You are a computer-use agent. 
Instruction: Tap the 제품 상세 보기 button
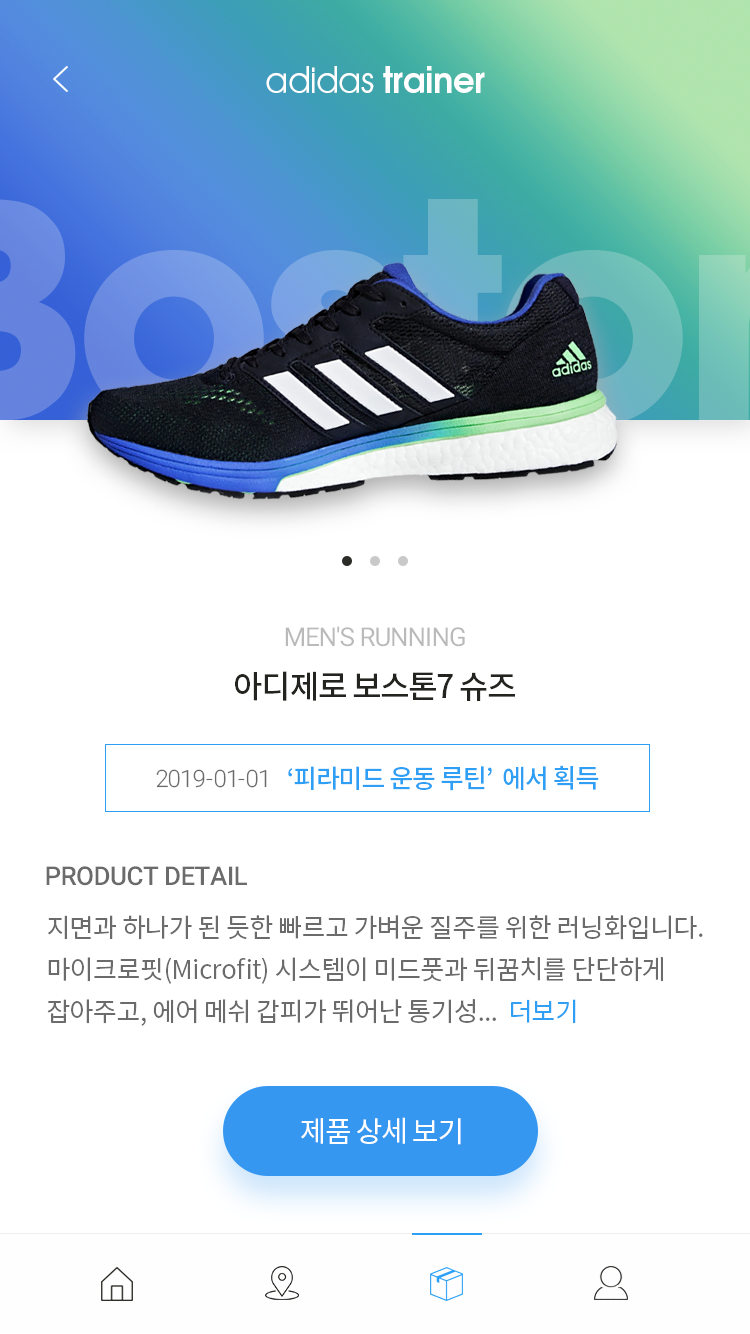(x=380, y=1131)
